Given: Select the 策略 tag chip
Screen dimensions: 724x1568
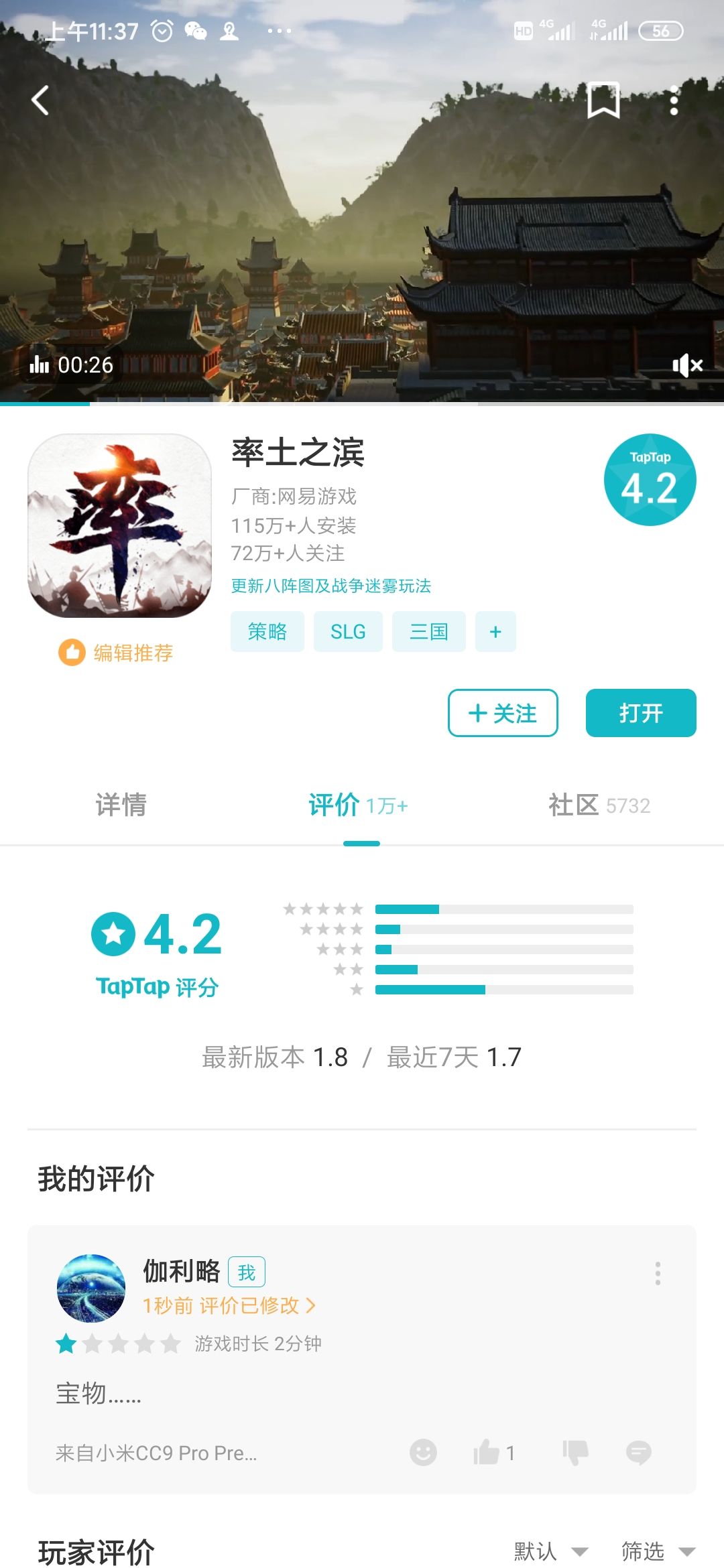Looking at the screenshot, I should 267,631.
